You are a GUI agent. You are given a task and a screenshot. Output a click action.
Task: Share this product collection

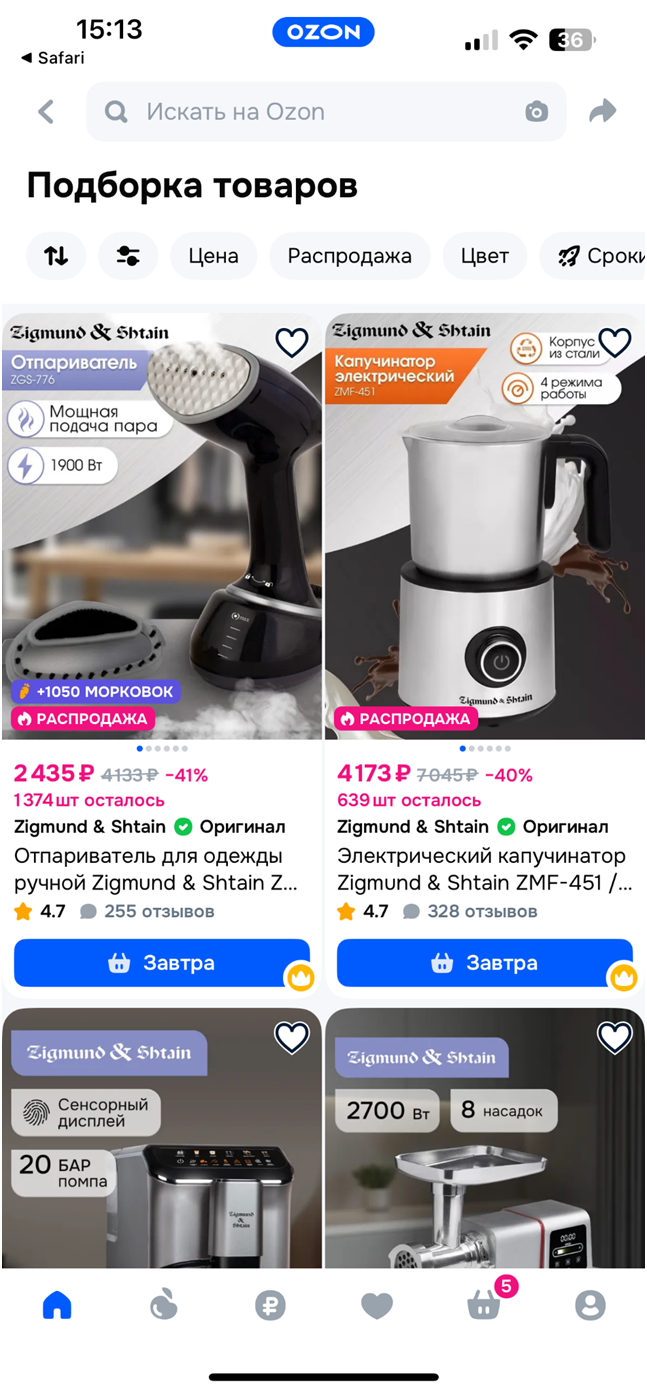pyautogui.click(x=603, y=111)
